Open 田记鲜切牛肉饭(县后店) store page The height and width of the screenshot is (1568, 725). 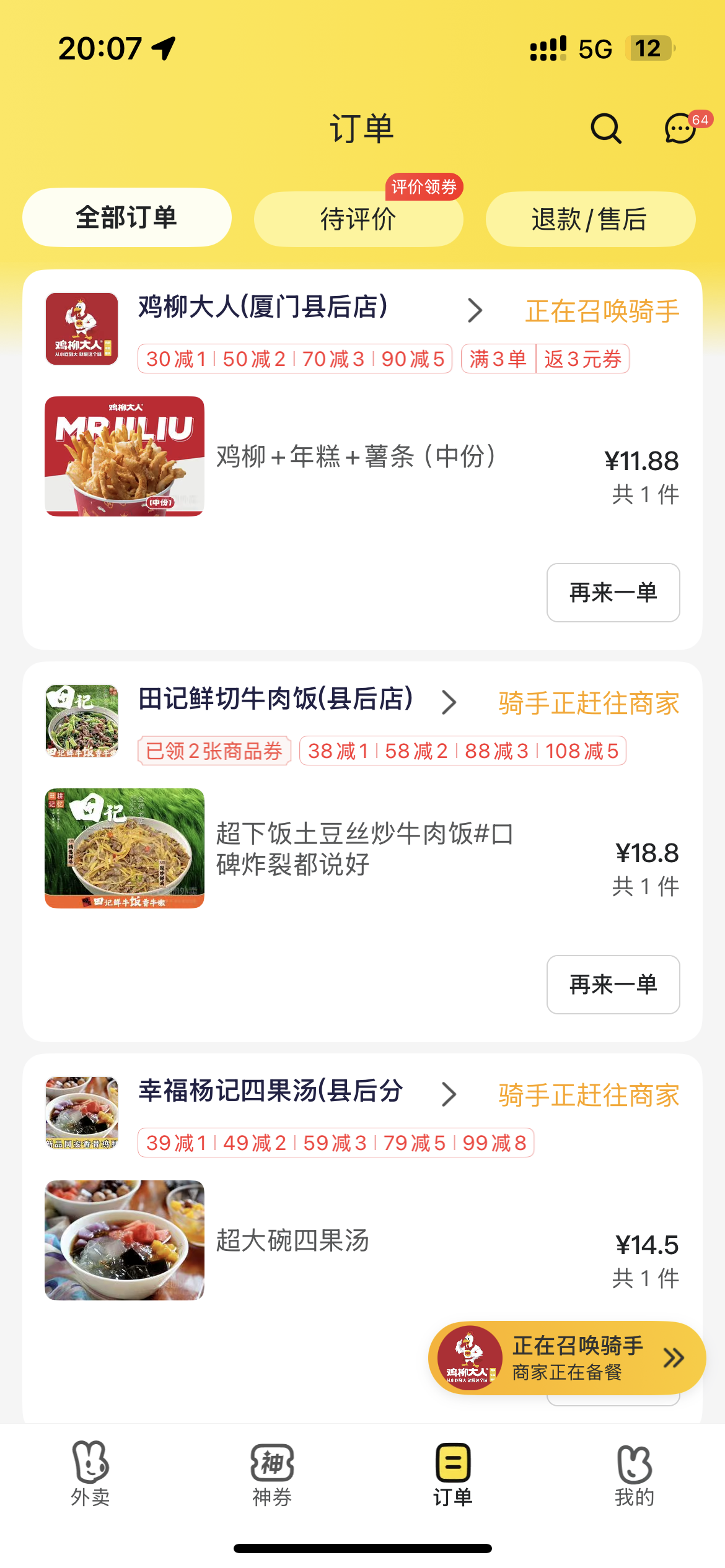(x=276, y=700)
